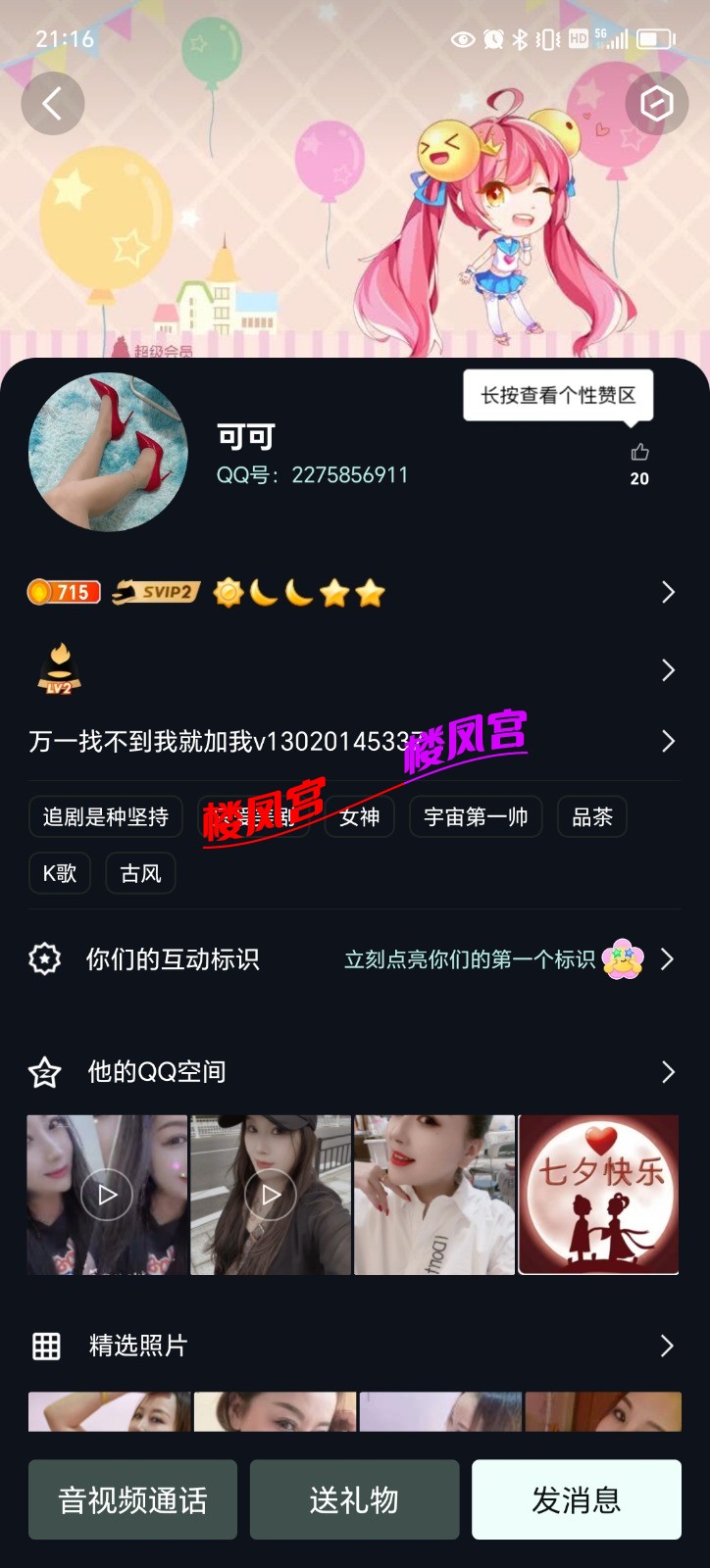Tap the golden coin 715 badge

pyautogui.click(x=64, y=592)
